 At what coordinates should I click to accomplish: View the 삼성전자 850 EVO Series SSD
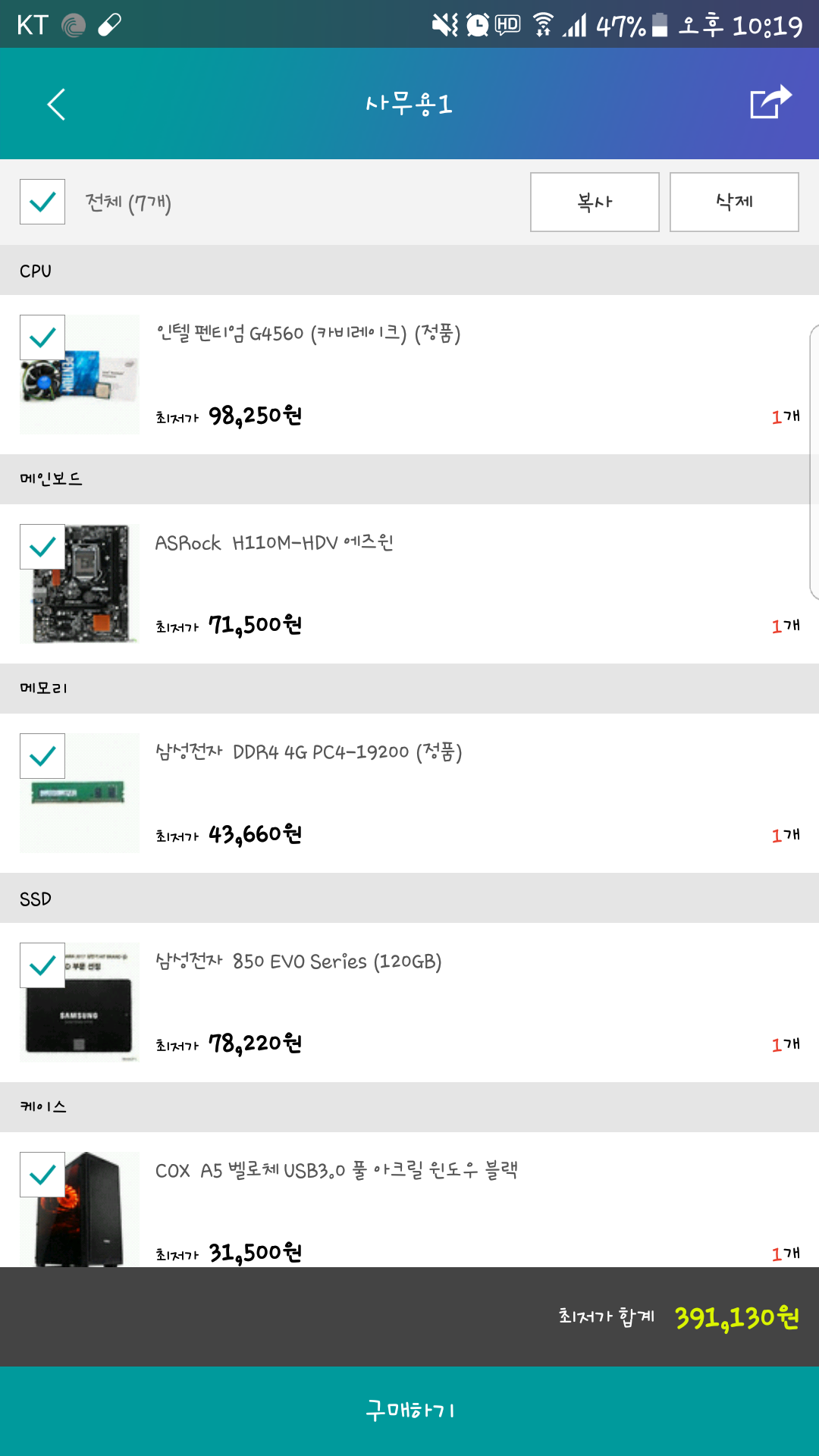click(298, 962)
